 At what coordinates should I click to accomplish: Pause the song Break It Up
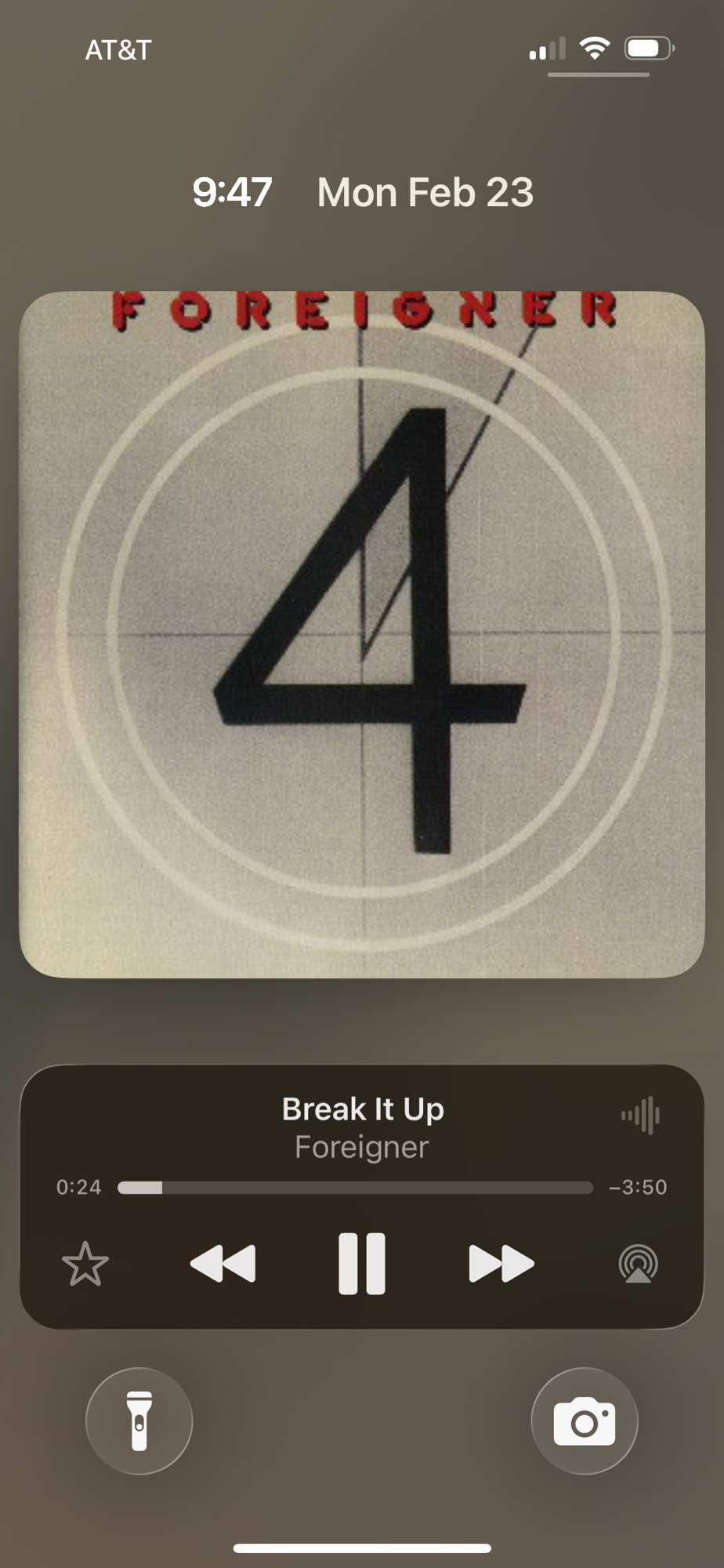362,1263
